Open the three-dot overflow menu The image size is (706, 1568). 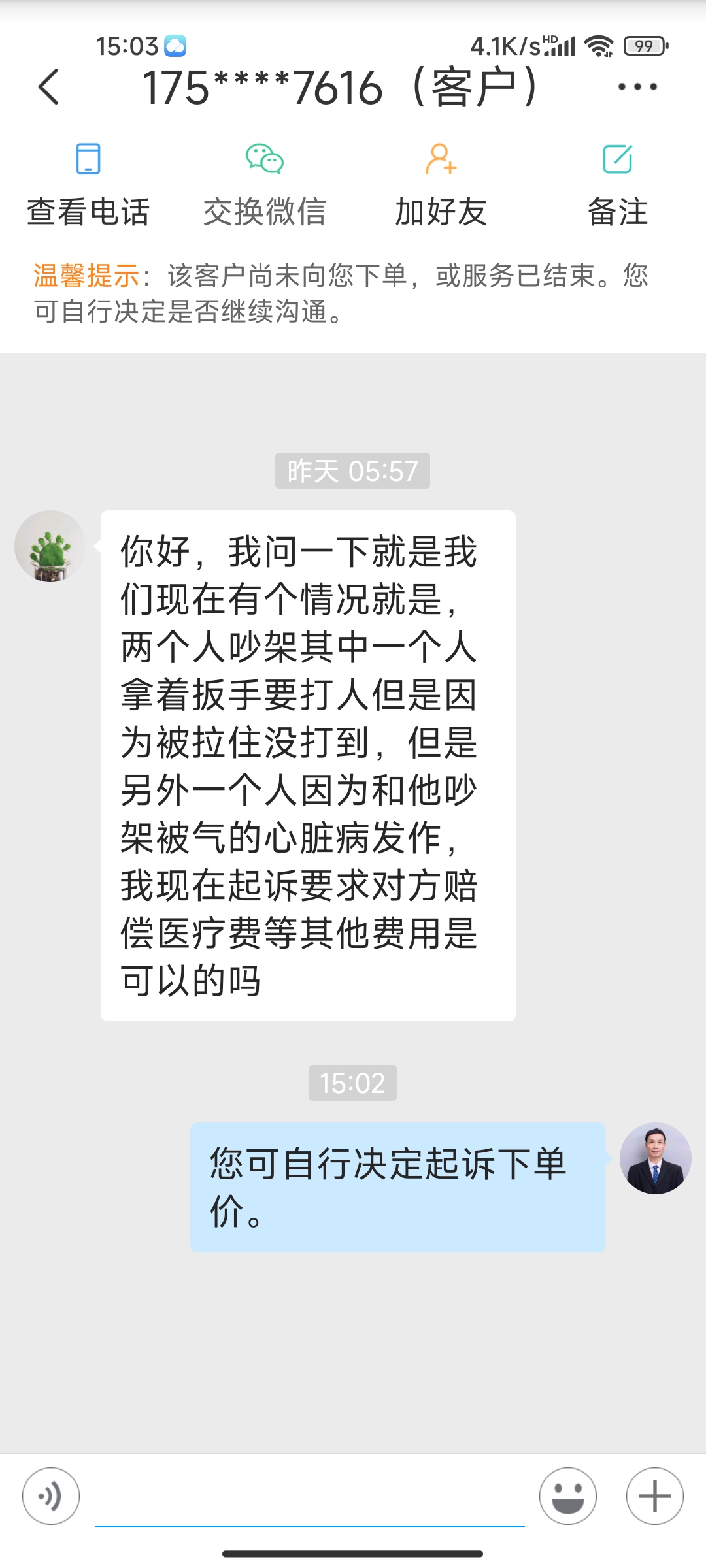[637, 87]
